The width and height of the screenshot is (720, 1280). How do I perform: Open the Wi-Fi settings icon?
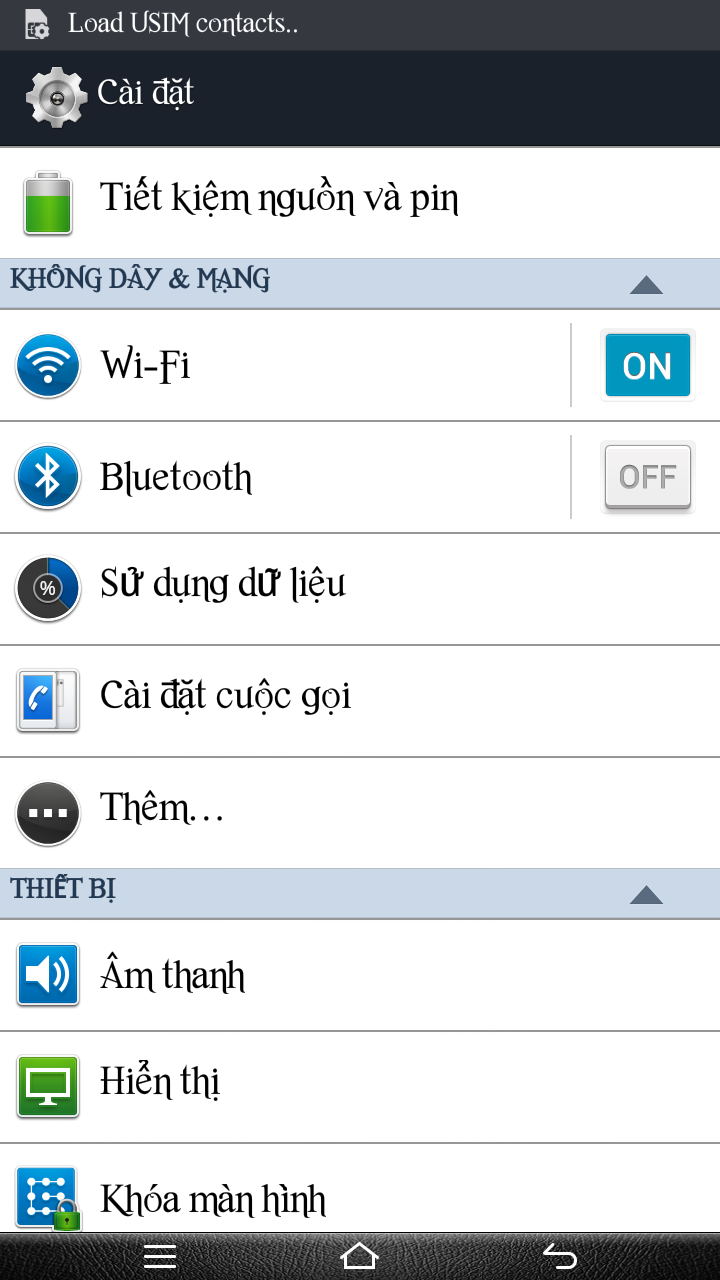pyautogui.click(x=47, y=365)
